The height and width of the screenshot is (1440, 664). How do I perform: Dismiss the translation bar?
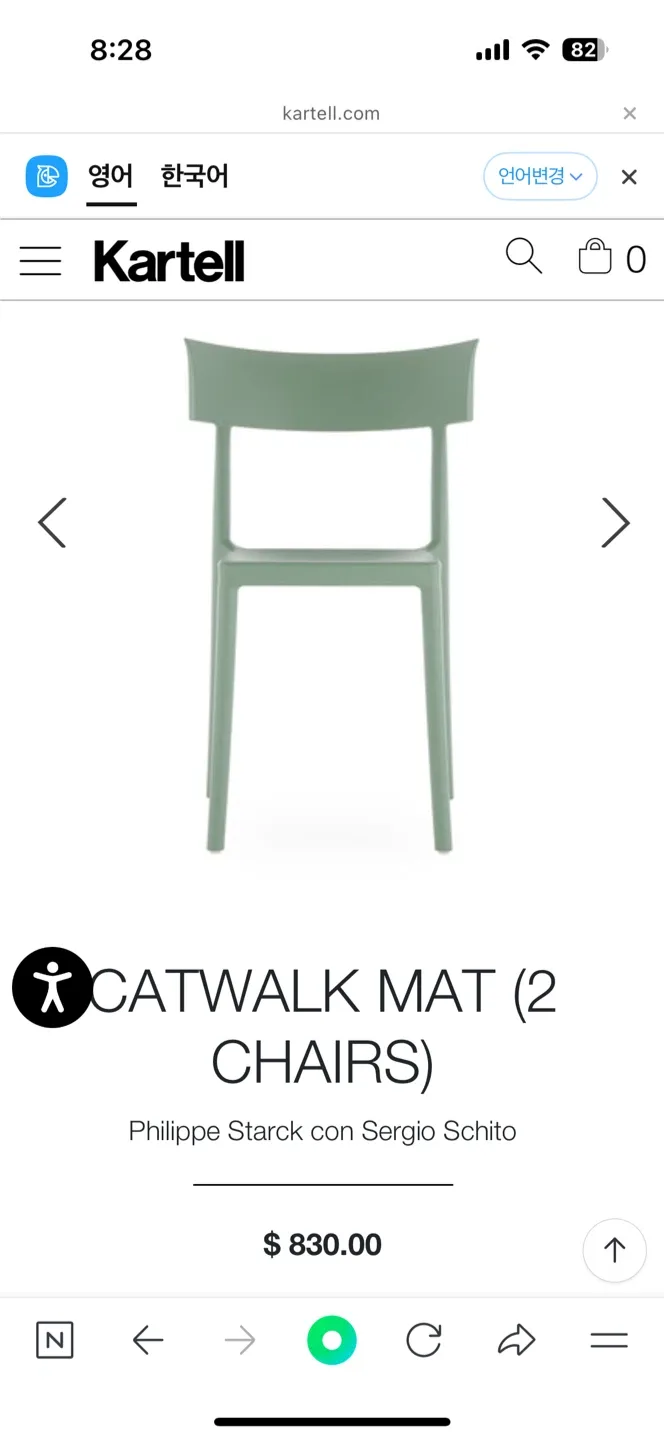pos(629,178)
